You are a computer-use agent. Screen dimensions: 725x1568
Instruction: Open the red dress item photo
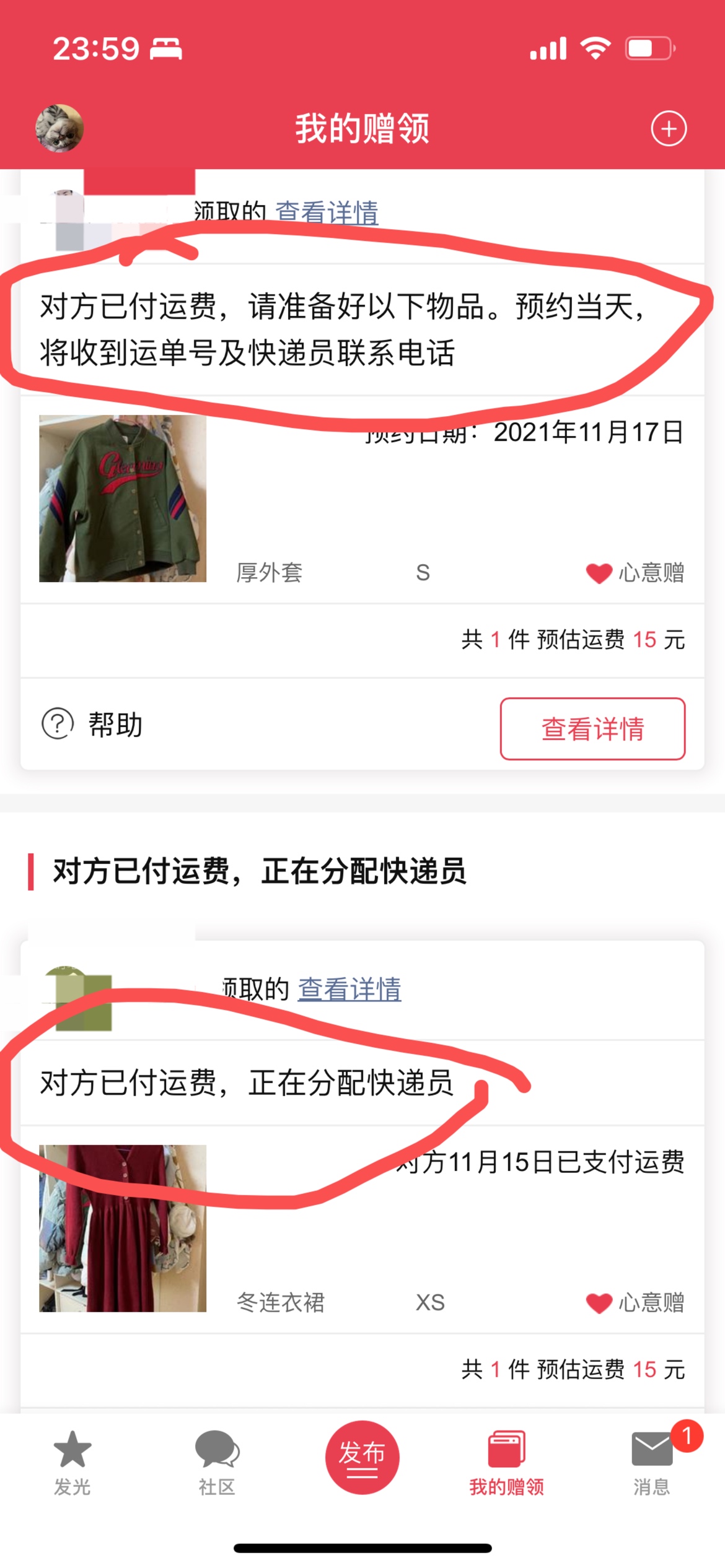123,1228
